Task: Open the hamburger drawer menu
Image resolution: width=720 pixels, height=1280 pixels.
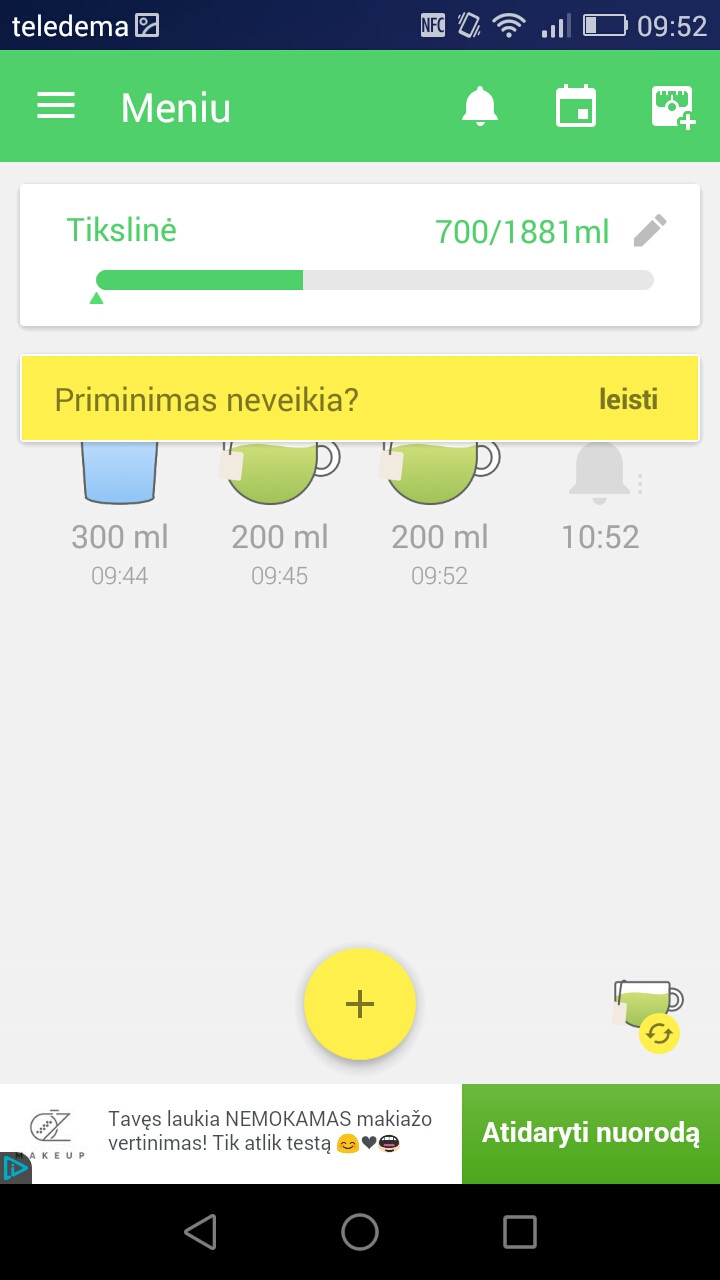Action: 56,106
